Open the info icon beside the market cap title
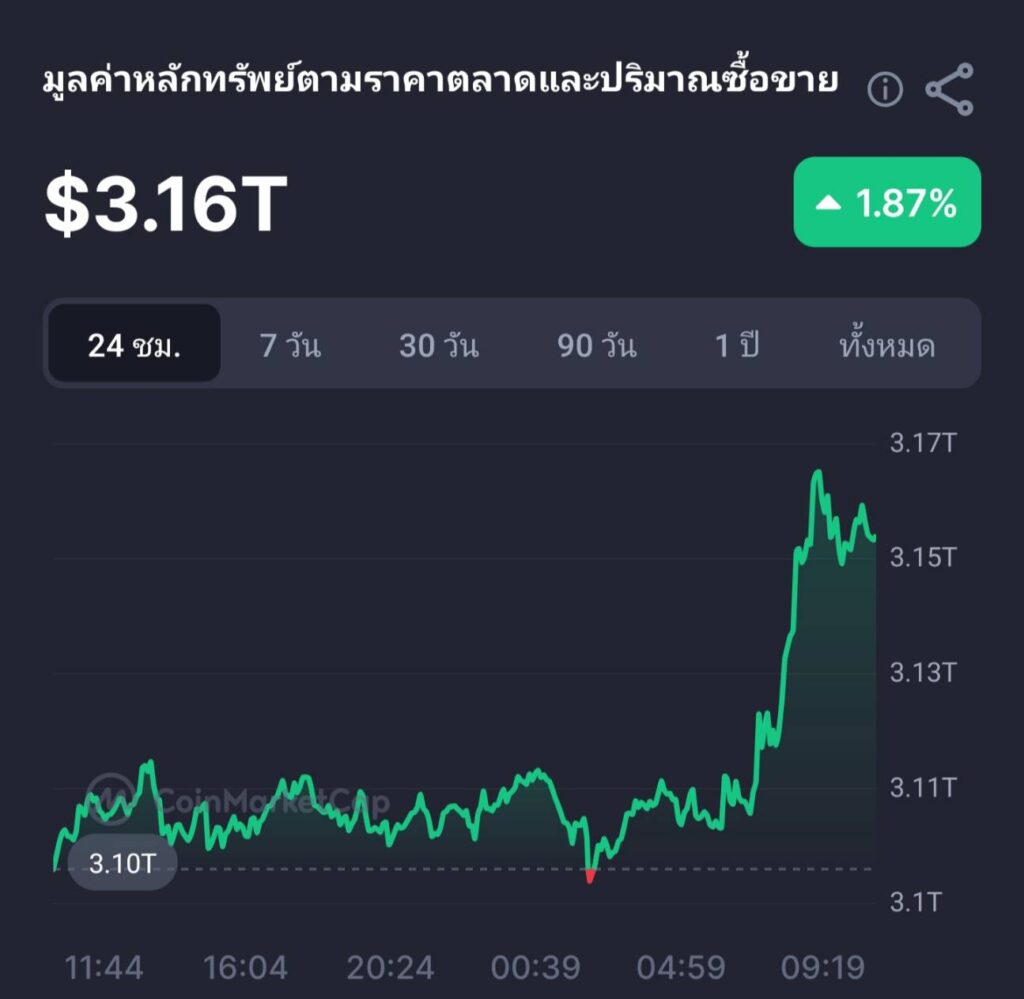 (885, 90)
